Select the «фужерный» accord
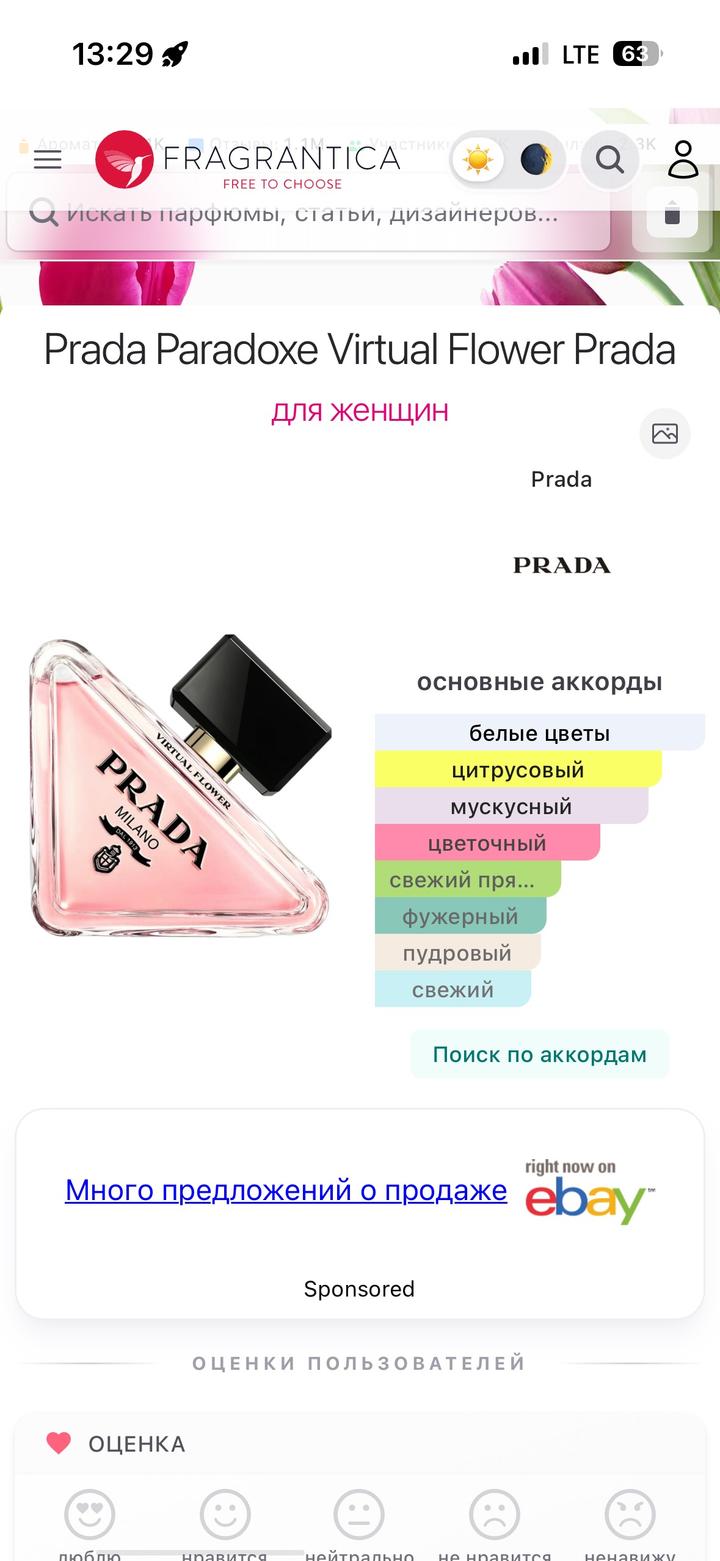 click(x=460, y=916)
